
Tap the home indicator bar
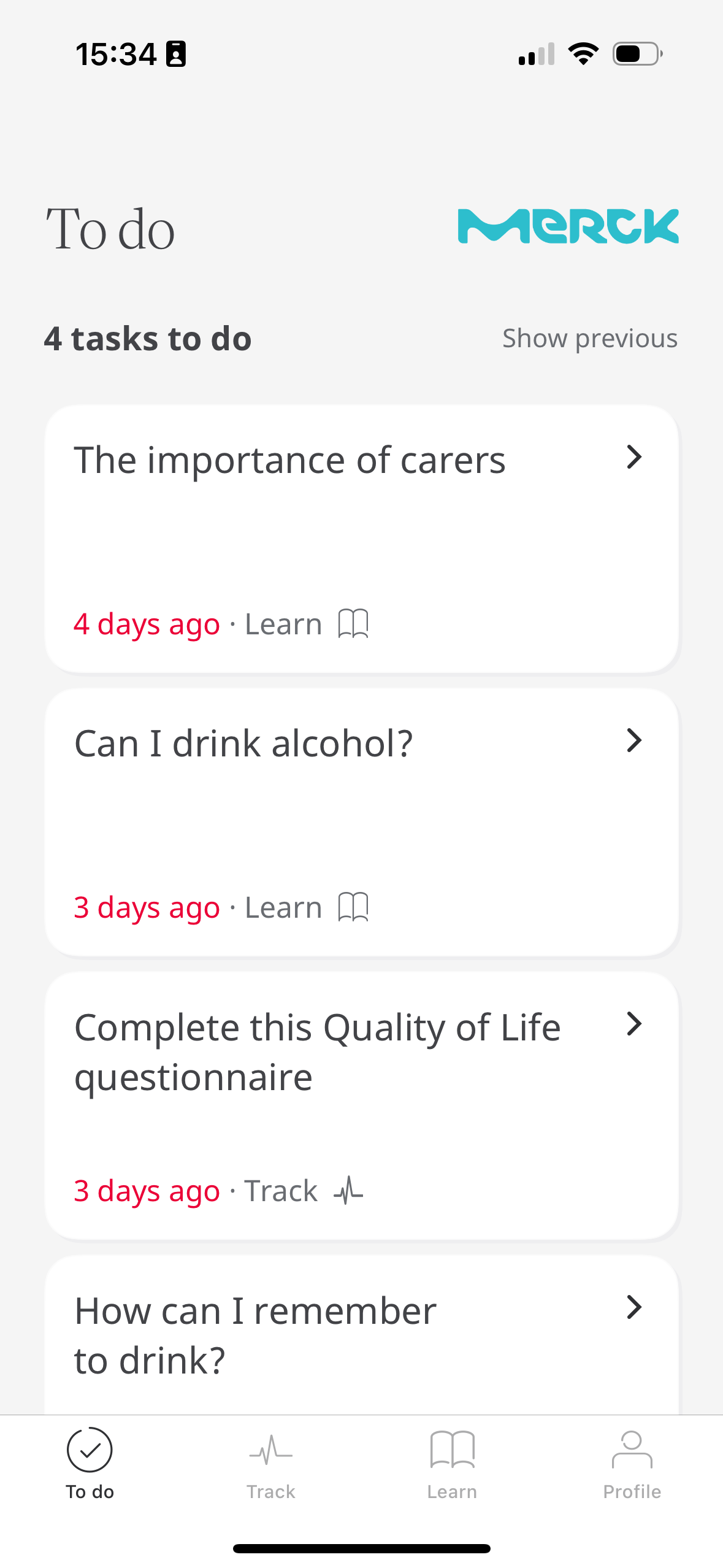[361, 1548]
